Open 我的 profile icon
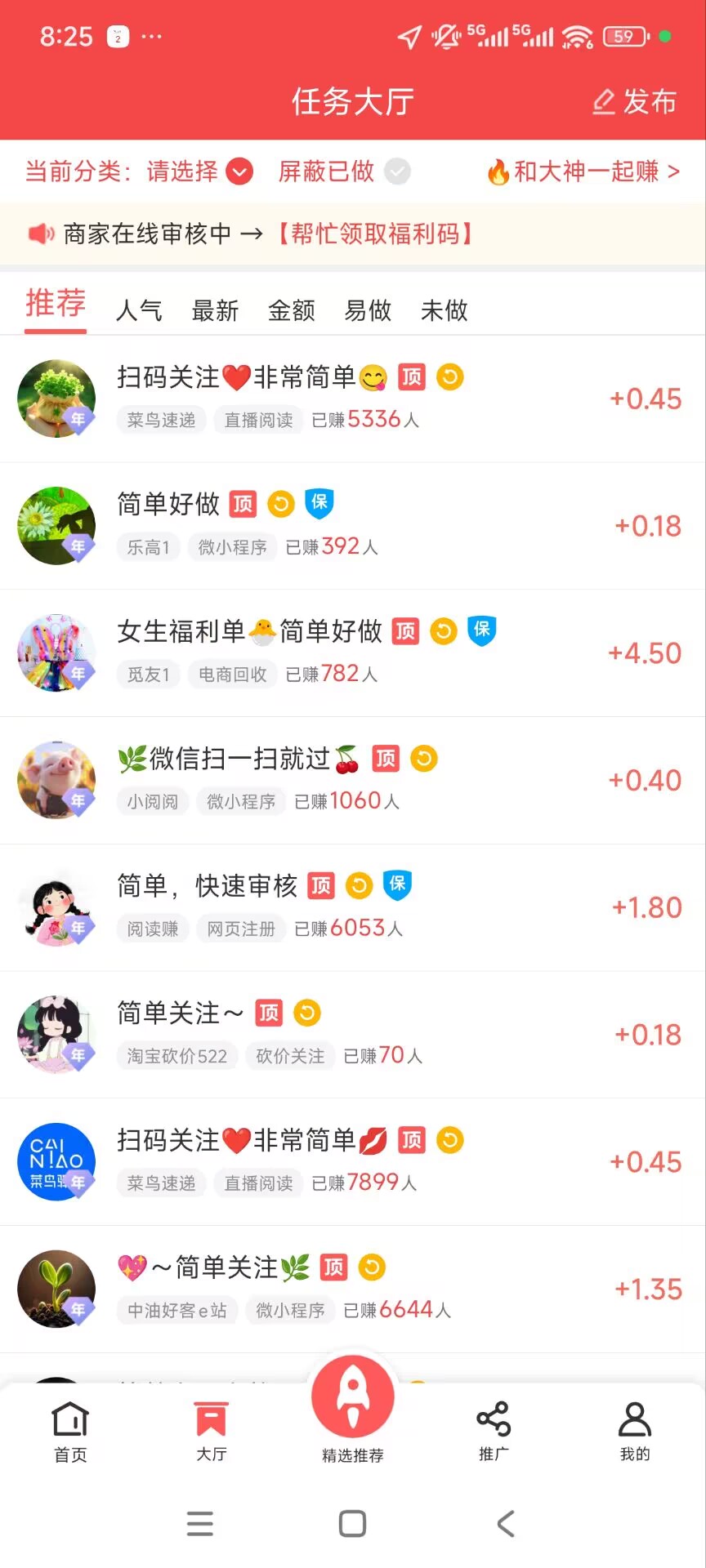This screenshot has height=1568, width=706. tap(635, 1418)
